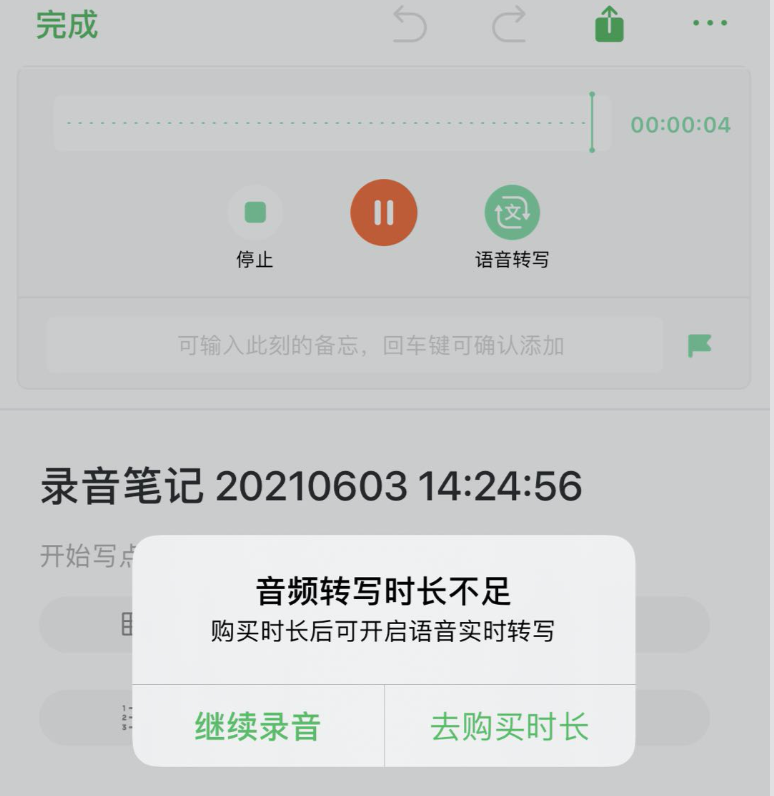Viewport: 774px width, 796px height.
Task: Pause the recording
Action: click(x=383, y=212)
